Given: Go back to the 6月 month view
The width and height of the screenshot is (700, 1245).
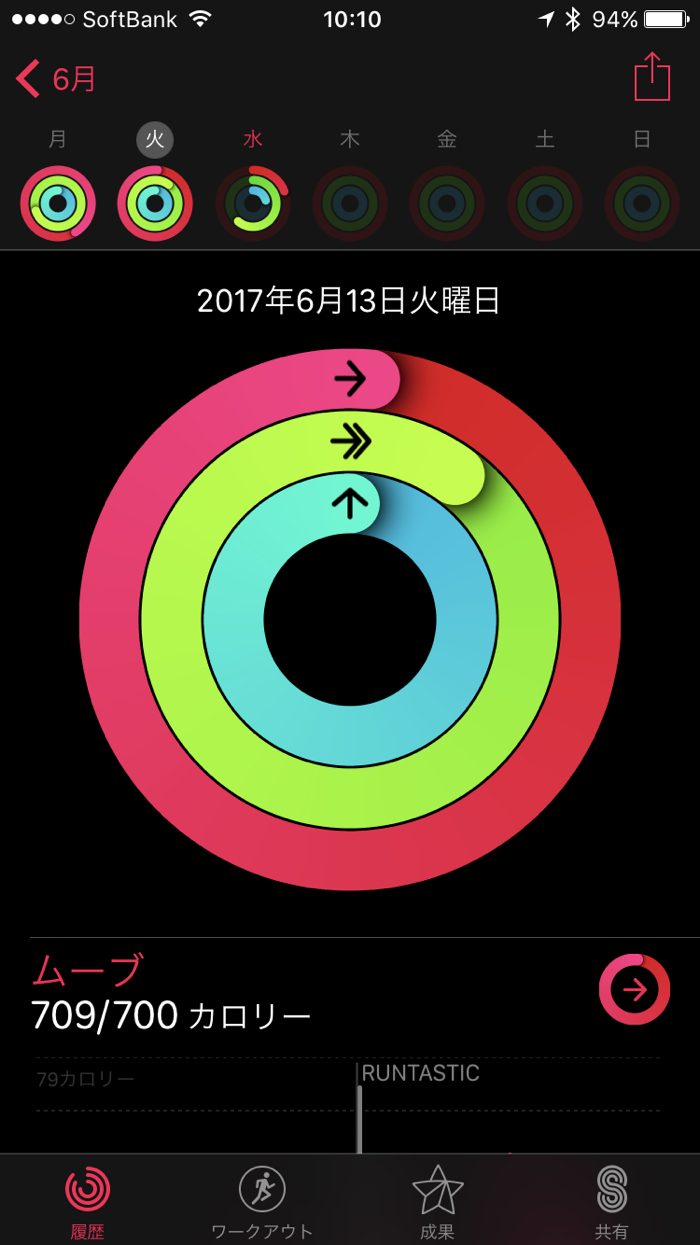Looking at the screenshot, I should [x=56, y=79].
